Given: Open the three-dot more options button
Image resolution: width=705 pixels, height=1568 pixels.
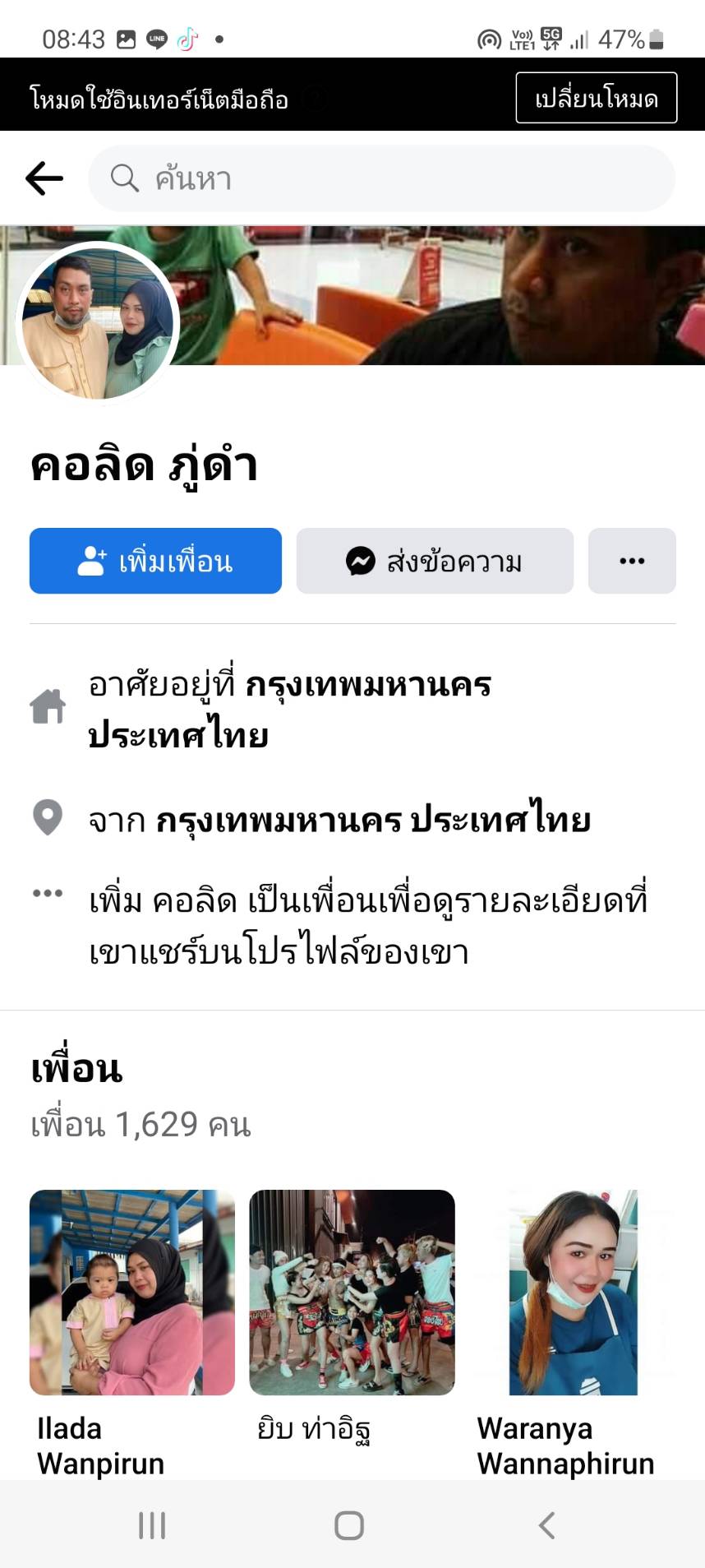Looking at the screenshot, I should [x=631, y=561].
